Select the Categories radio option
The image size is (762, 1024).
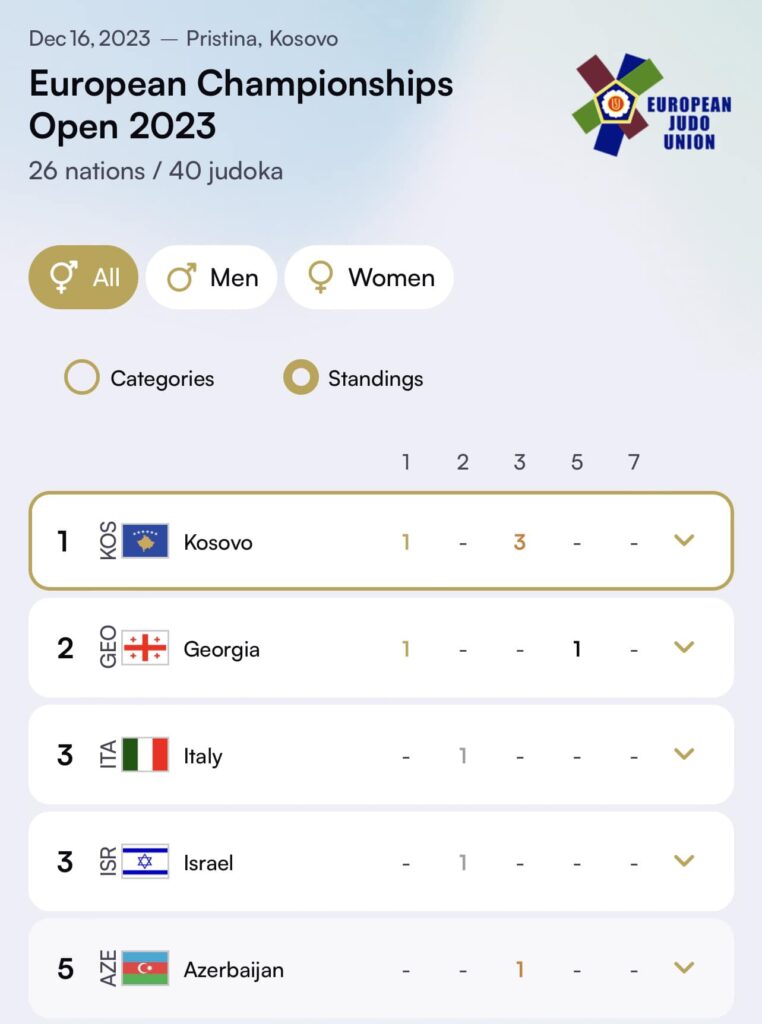[82, 378]
